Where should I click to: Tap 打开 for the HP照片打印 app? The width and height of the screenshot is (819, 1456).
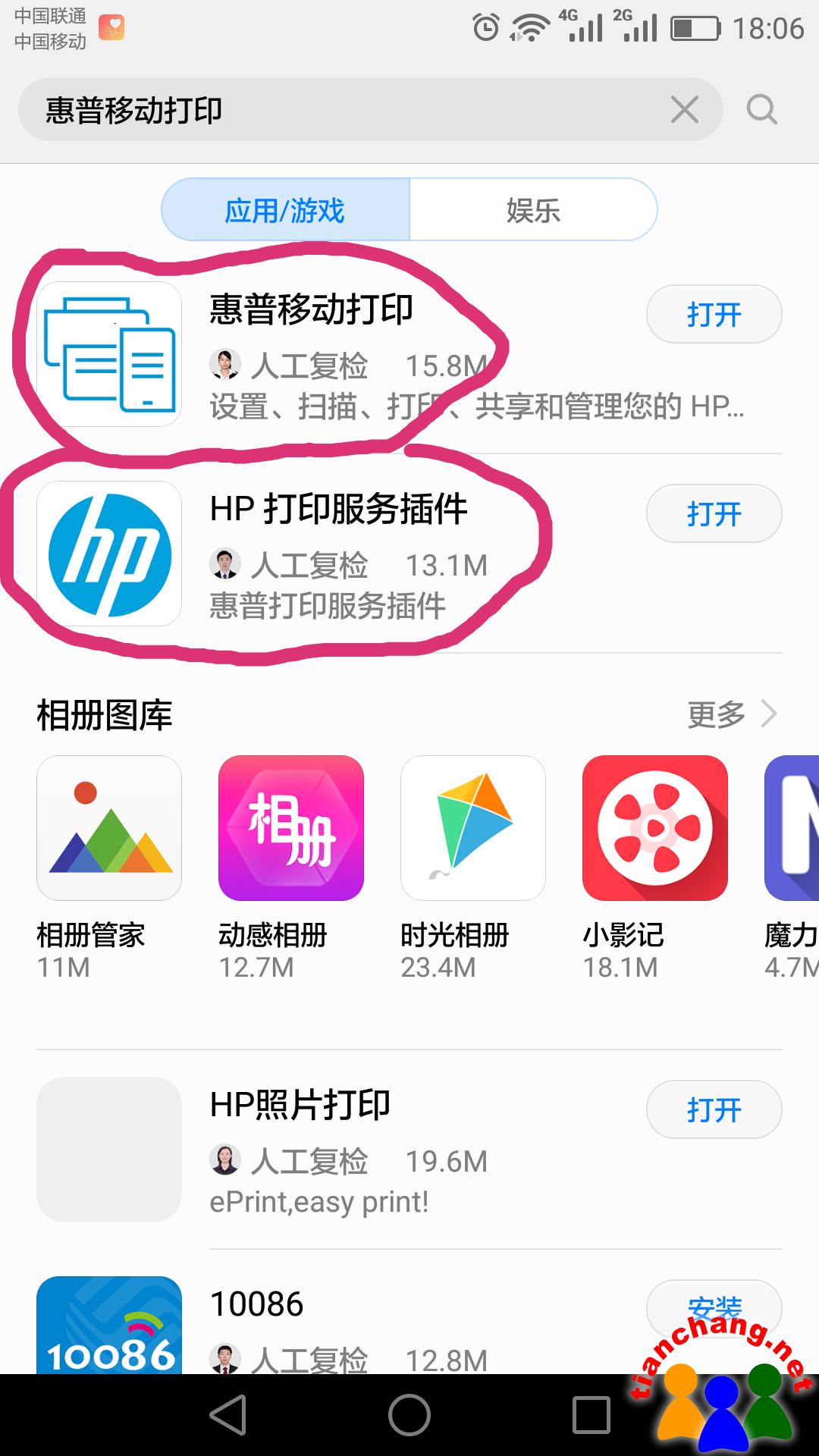[713, 1109]
